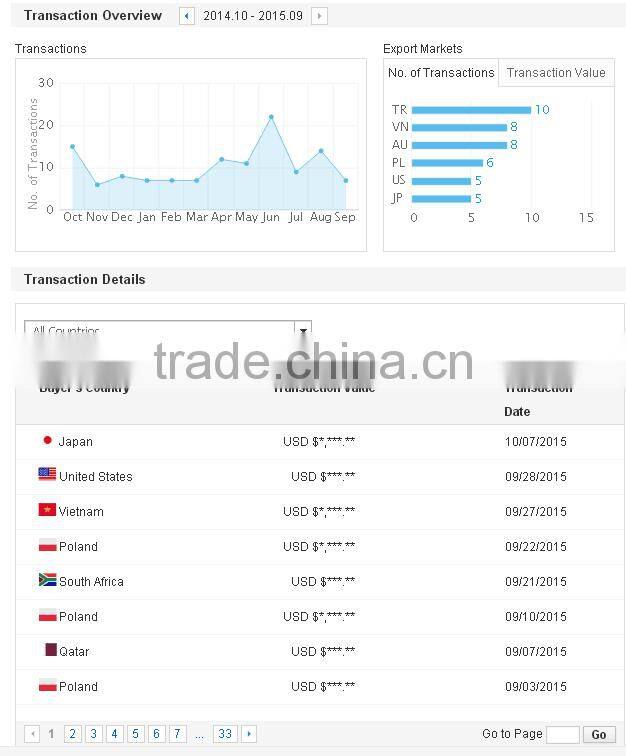Open page 7 of transaction details
This screenshot has width=626, height=756.
pyautogui.click(x=177, y=734)
